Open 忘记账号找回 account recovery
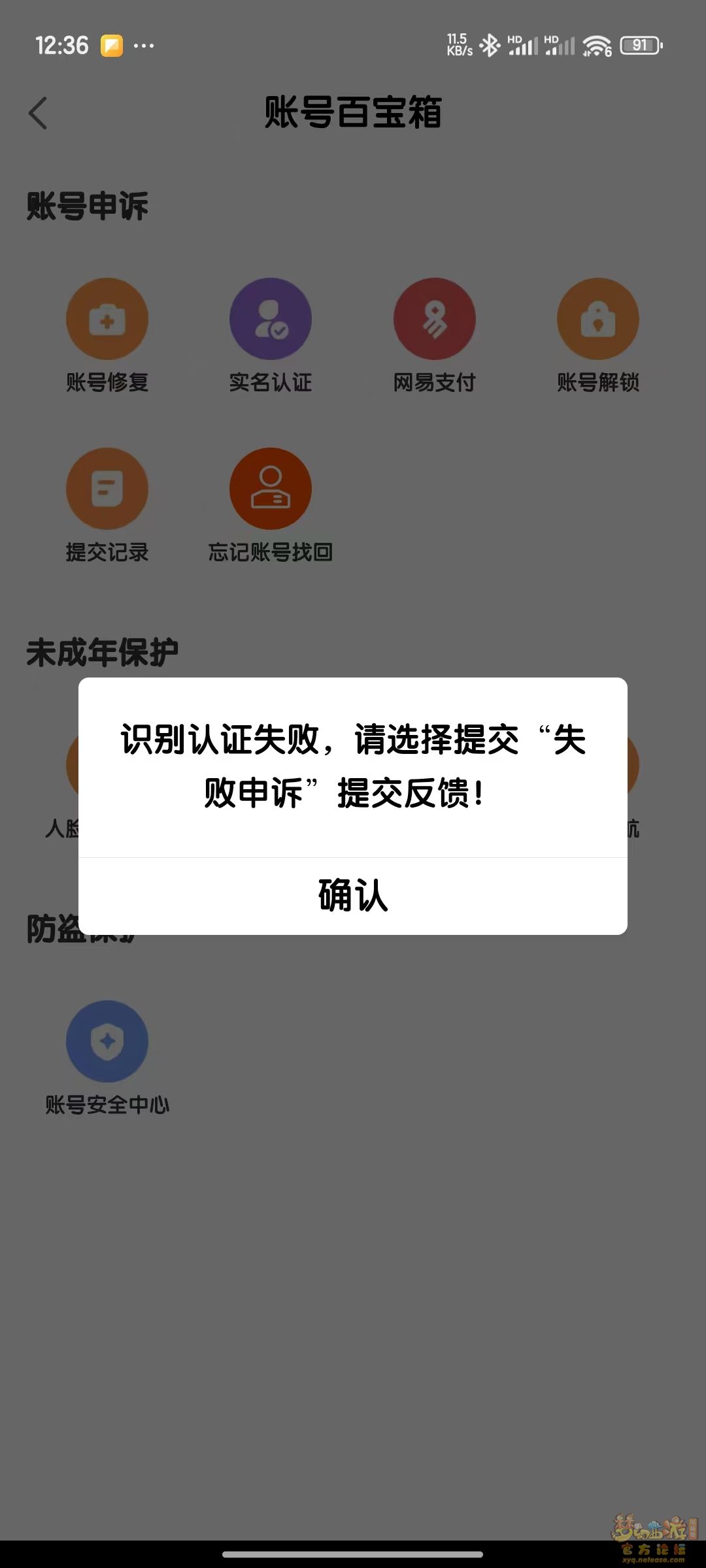Image resolution: width=706 pixels, height=1568 pixels. [x=271, y=506]
